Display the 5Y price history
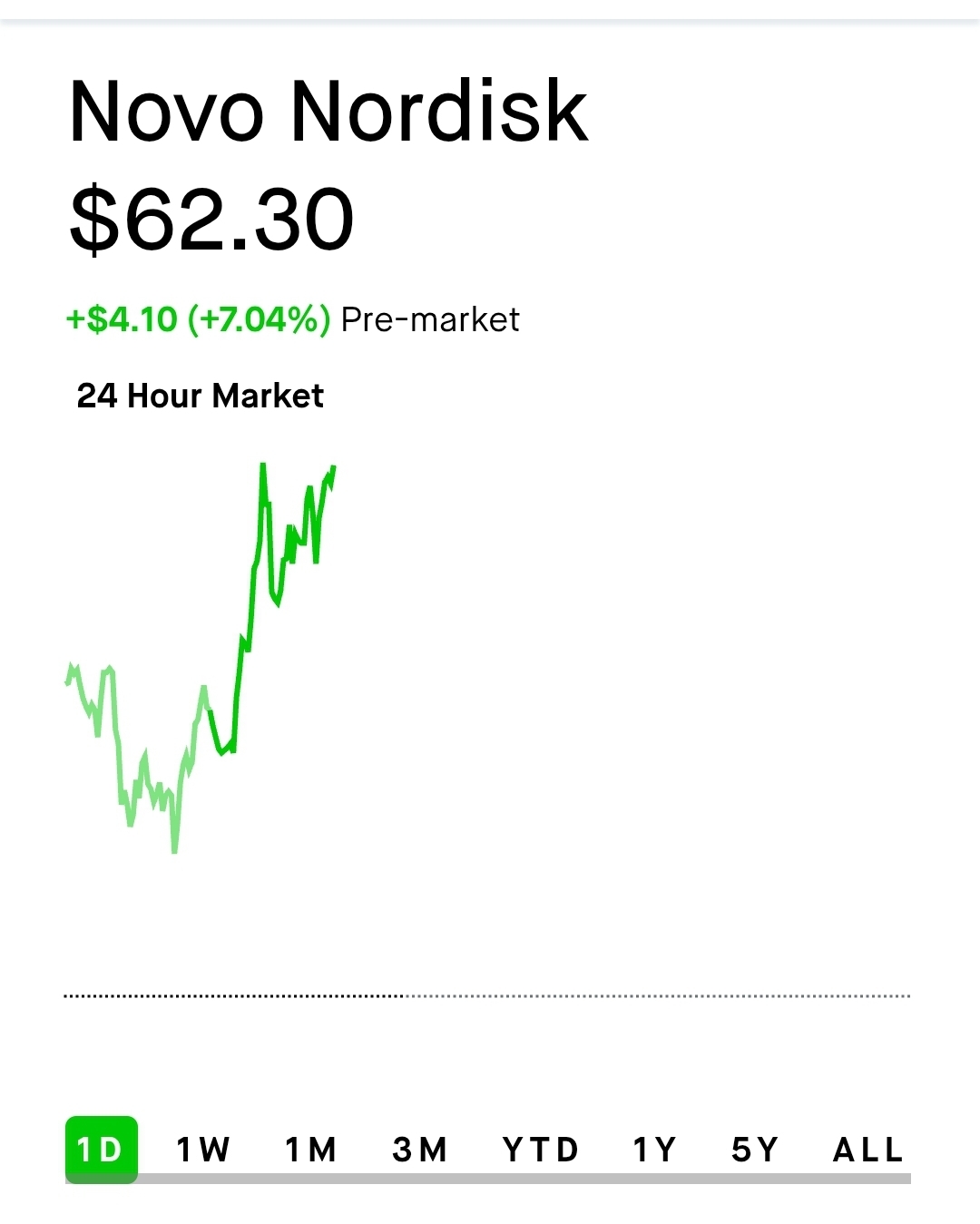 755,1150
